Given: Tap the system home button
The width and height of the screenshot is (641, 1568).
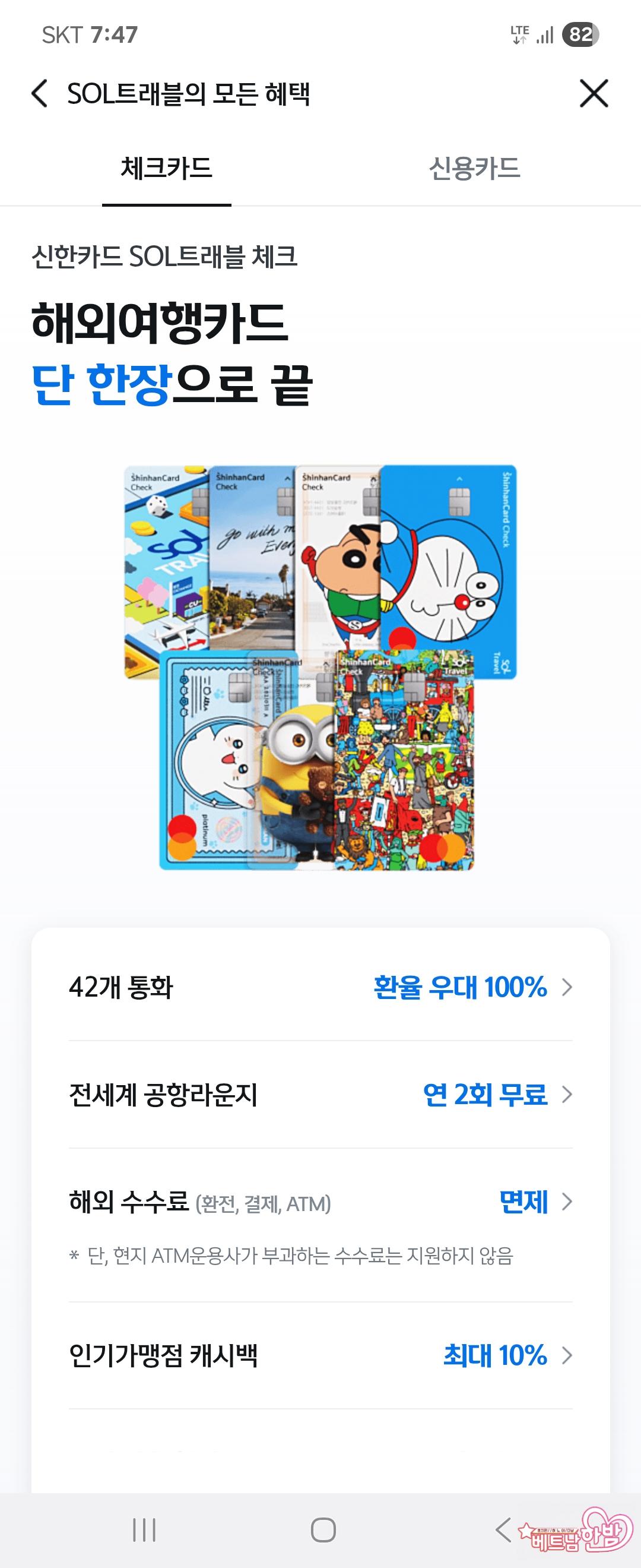Looking at the screenshot, I should (323, 1529).
